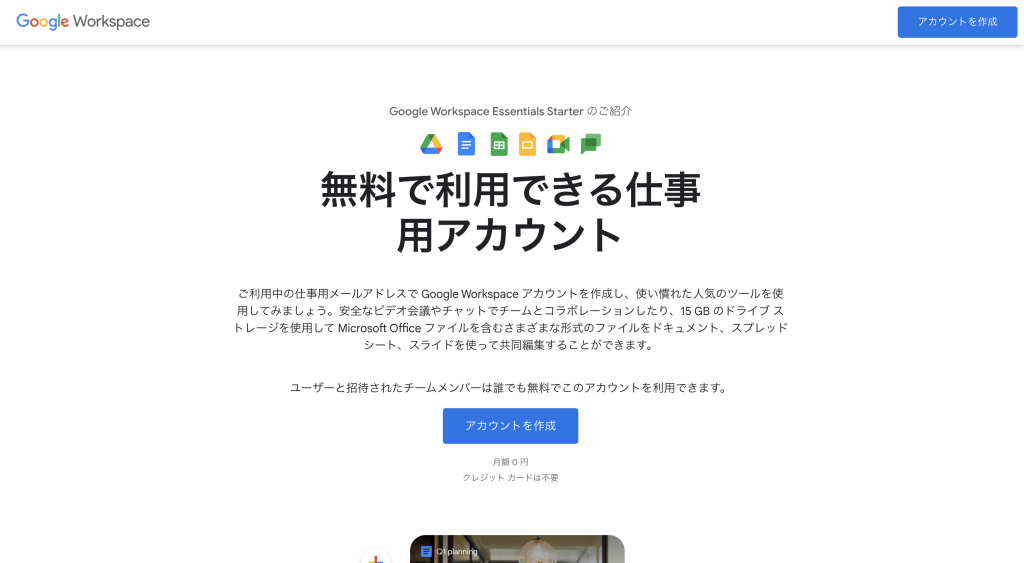The height and width of the screenshot is (563, 1024).
Task: Tap the center アカウントを作成 button
Action: [x=510, y=425]
